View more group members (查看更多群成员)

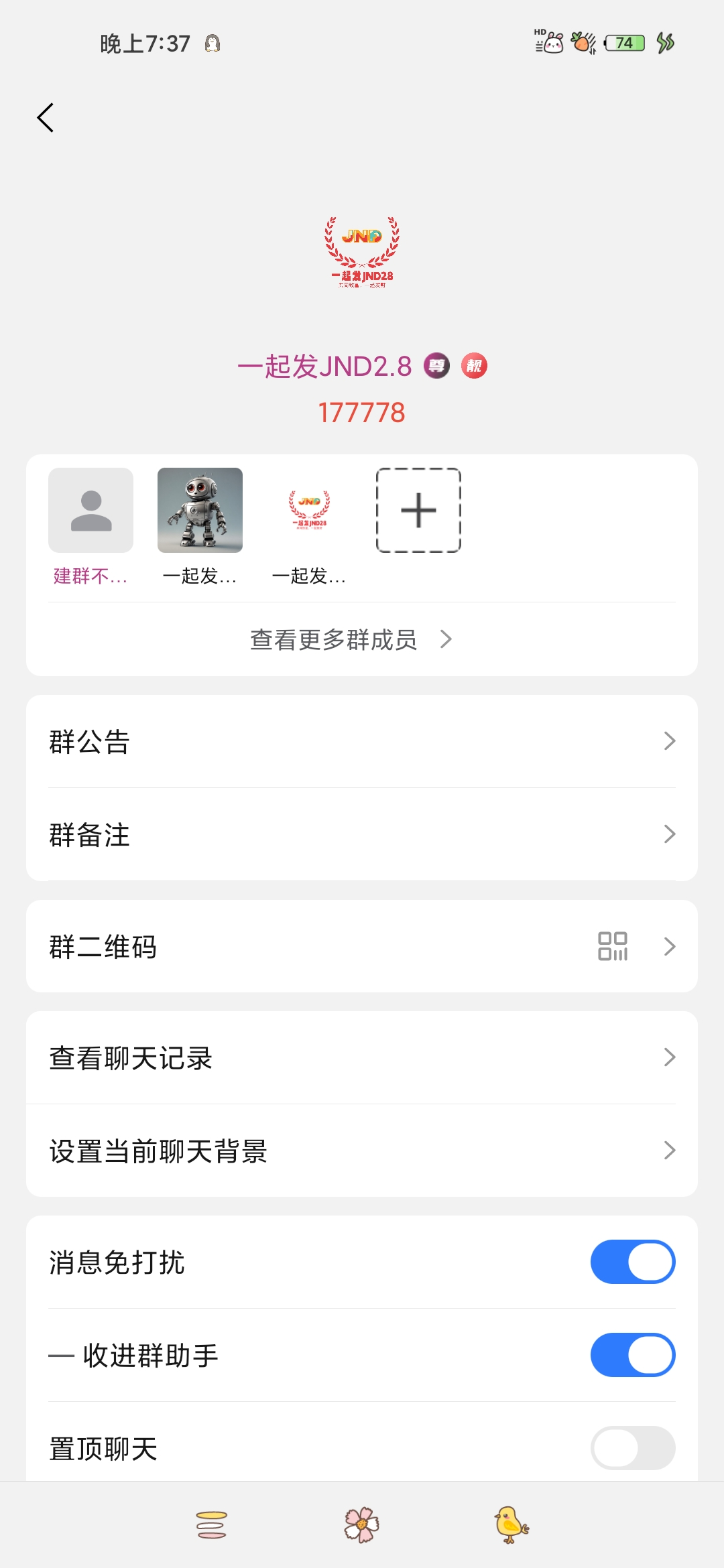click(x=351, y=639)
